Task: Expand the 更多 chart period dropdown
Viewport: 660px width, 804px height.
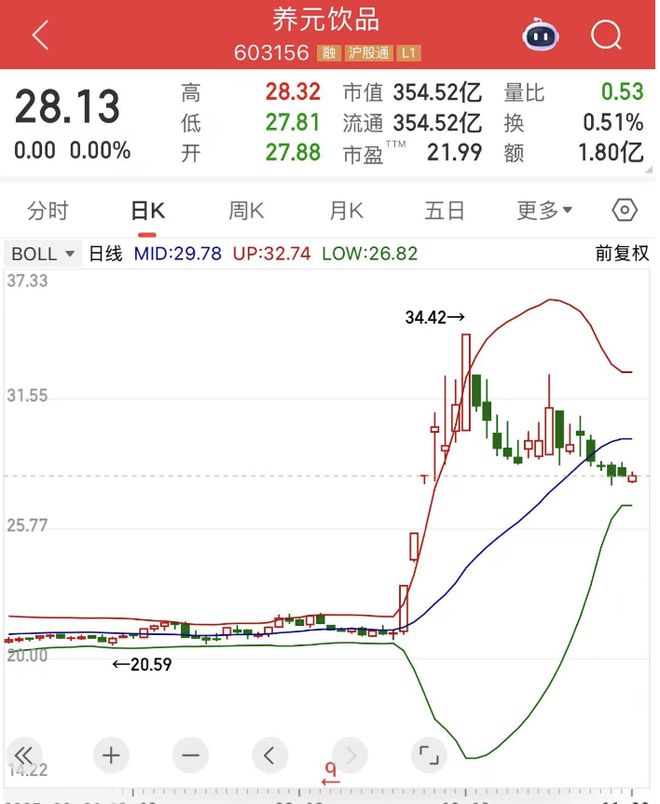Action: (544, 211)
